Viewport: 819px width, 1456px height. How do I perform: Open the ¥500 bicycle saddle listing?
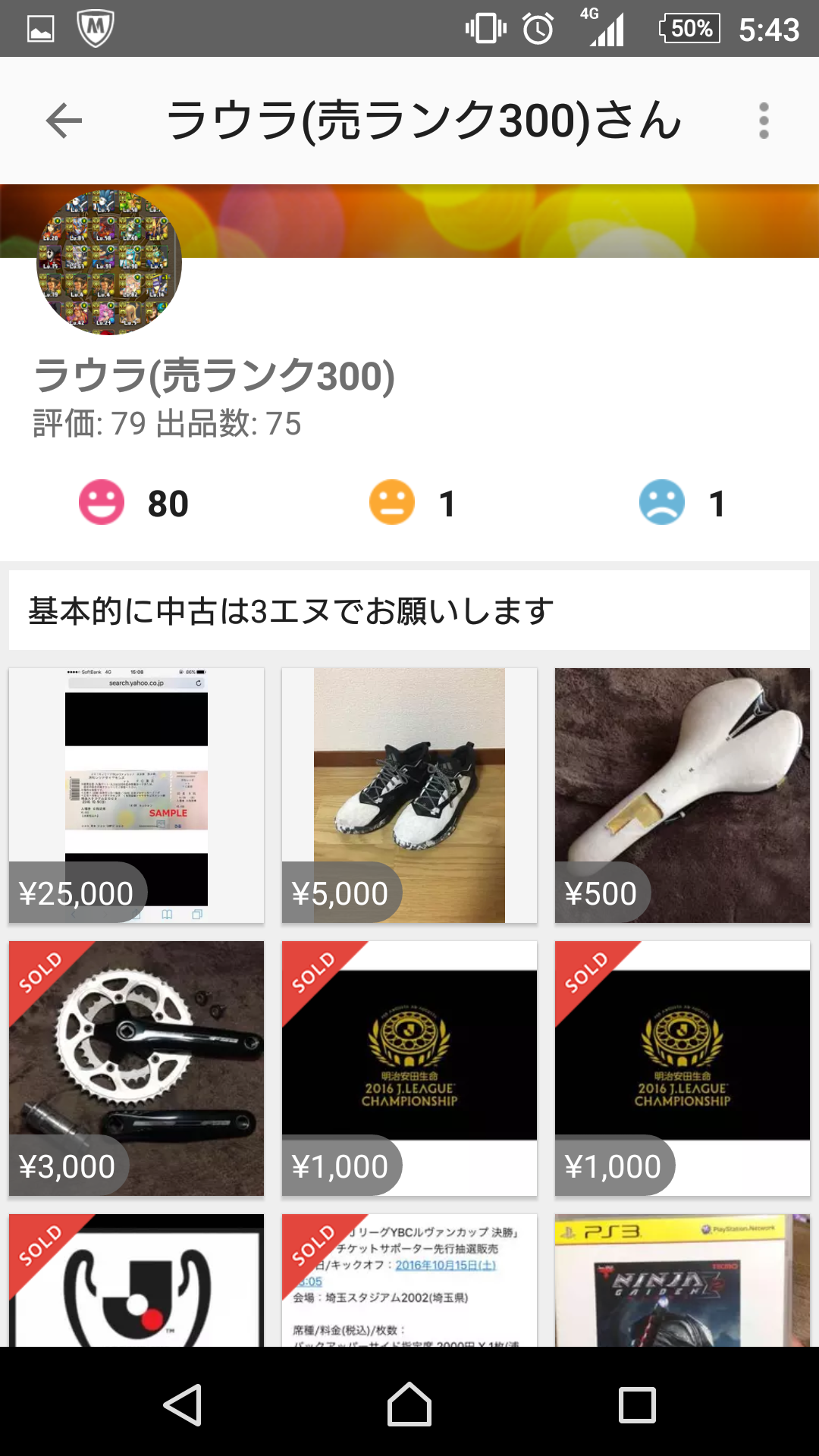(x=682, y=795)
